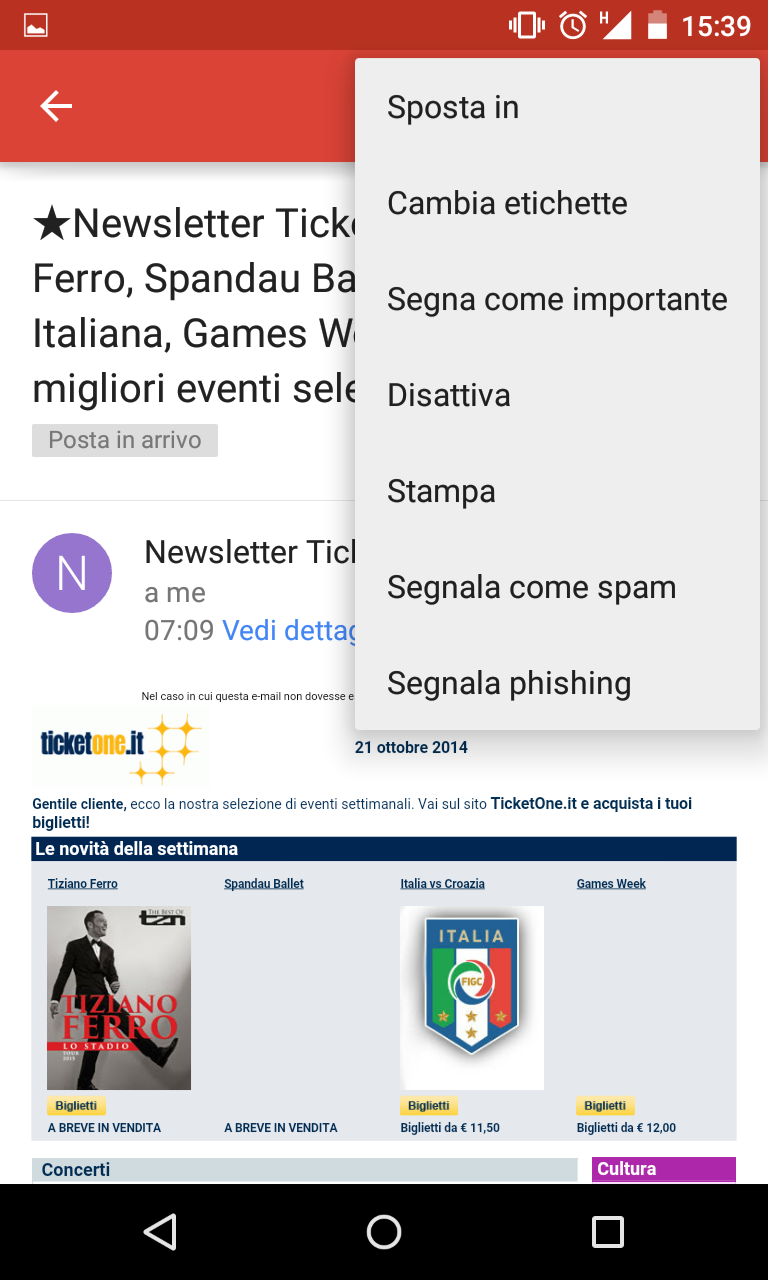This screenshot has width=768, height=1280.
Task: Print the email via Stampa
Action: pyautogui.click(x=557, y=491)
